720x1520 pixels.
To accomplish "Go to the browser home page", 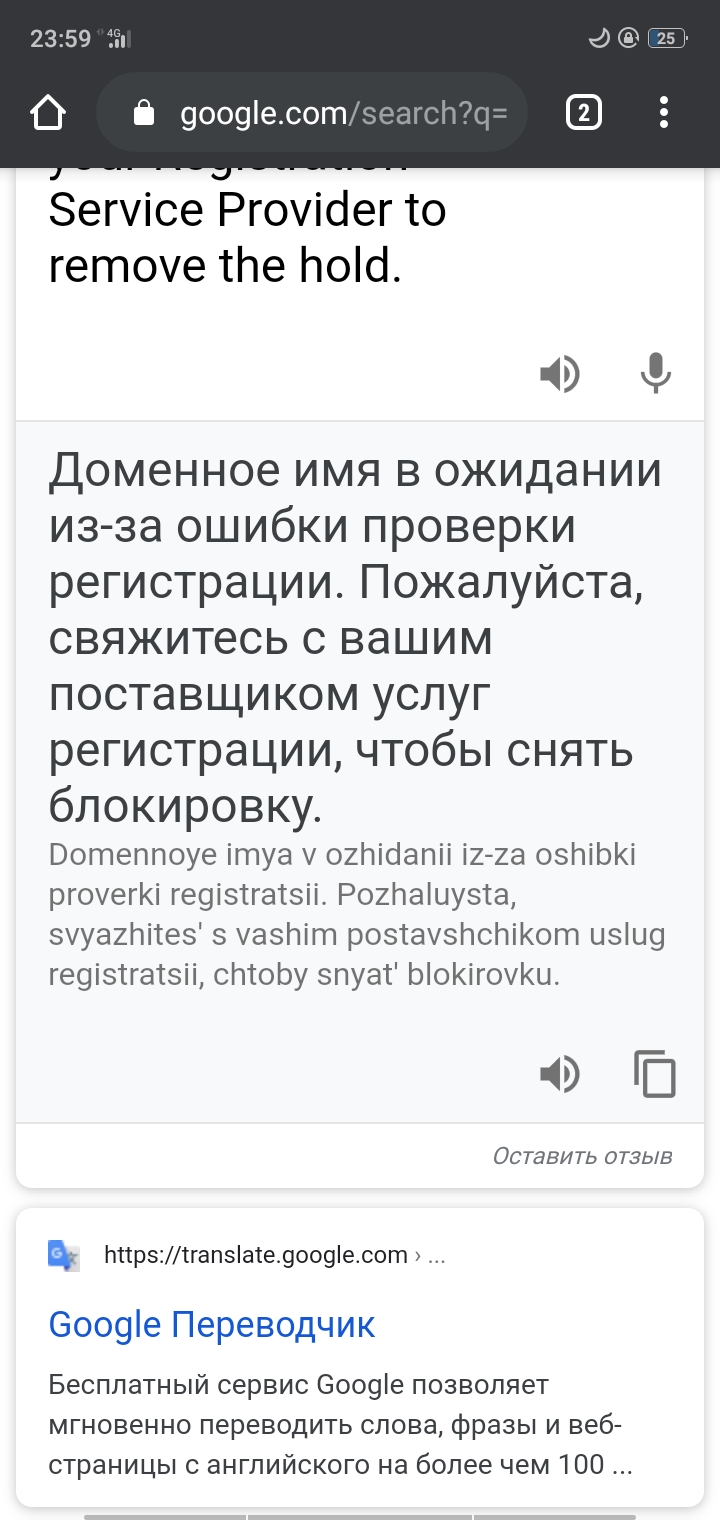I will click(x=48, y=113).
